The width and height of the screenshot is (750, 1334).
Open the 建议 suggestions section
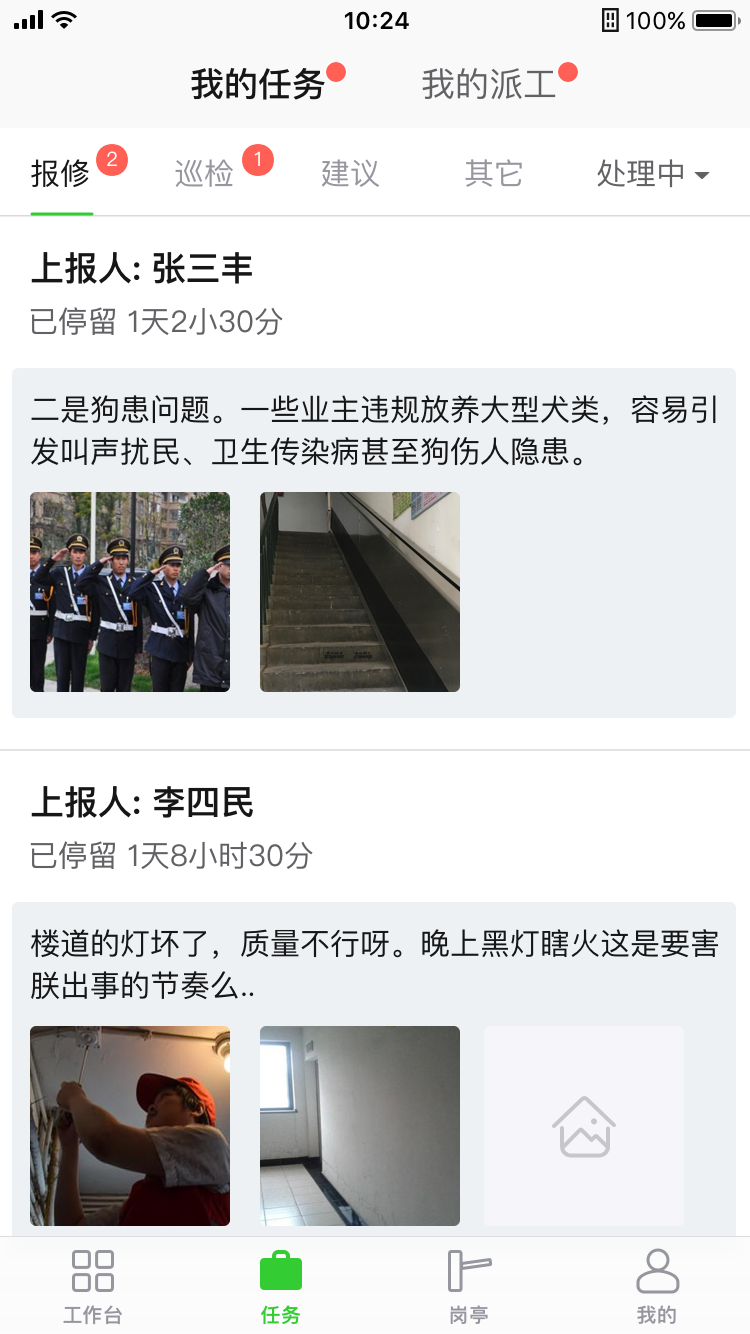[x=349, y=172]
